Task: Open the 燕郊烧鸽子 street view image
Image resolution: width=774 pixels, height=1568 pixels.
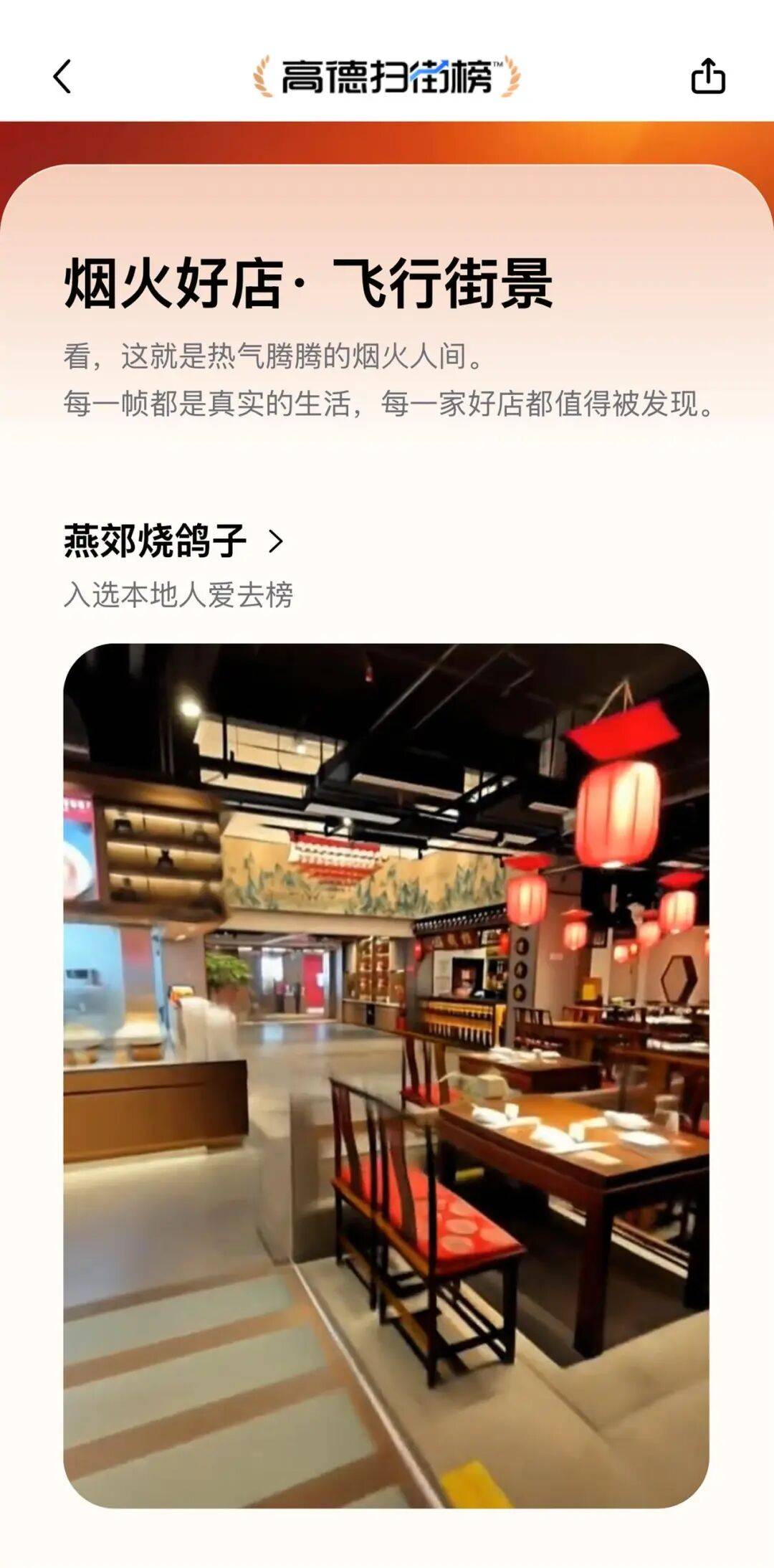Action: coord(386,1074)
